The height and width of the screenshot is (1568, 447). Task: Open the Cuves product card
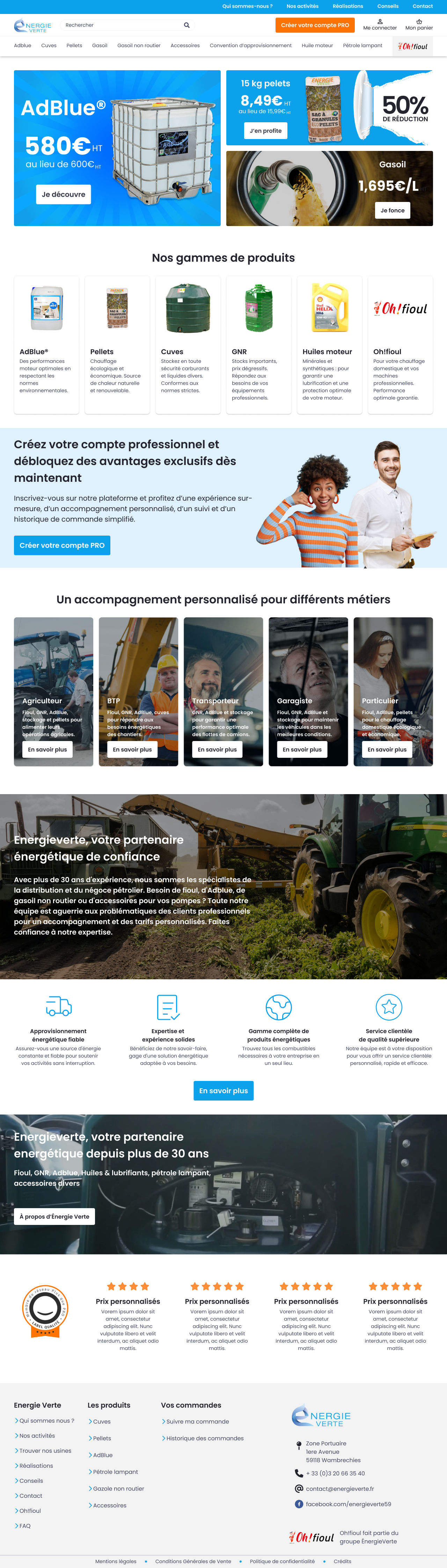pyautogui.click(x=188, y=344)
